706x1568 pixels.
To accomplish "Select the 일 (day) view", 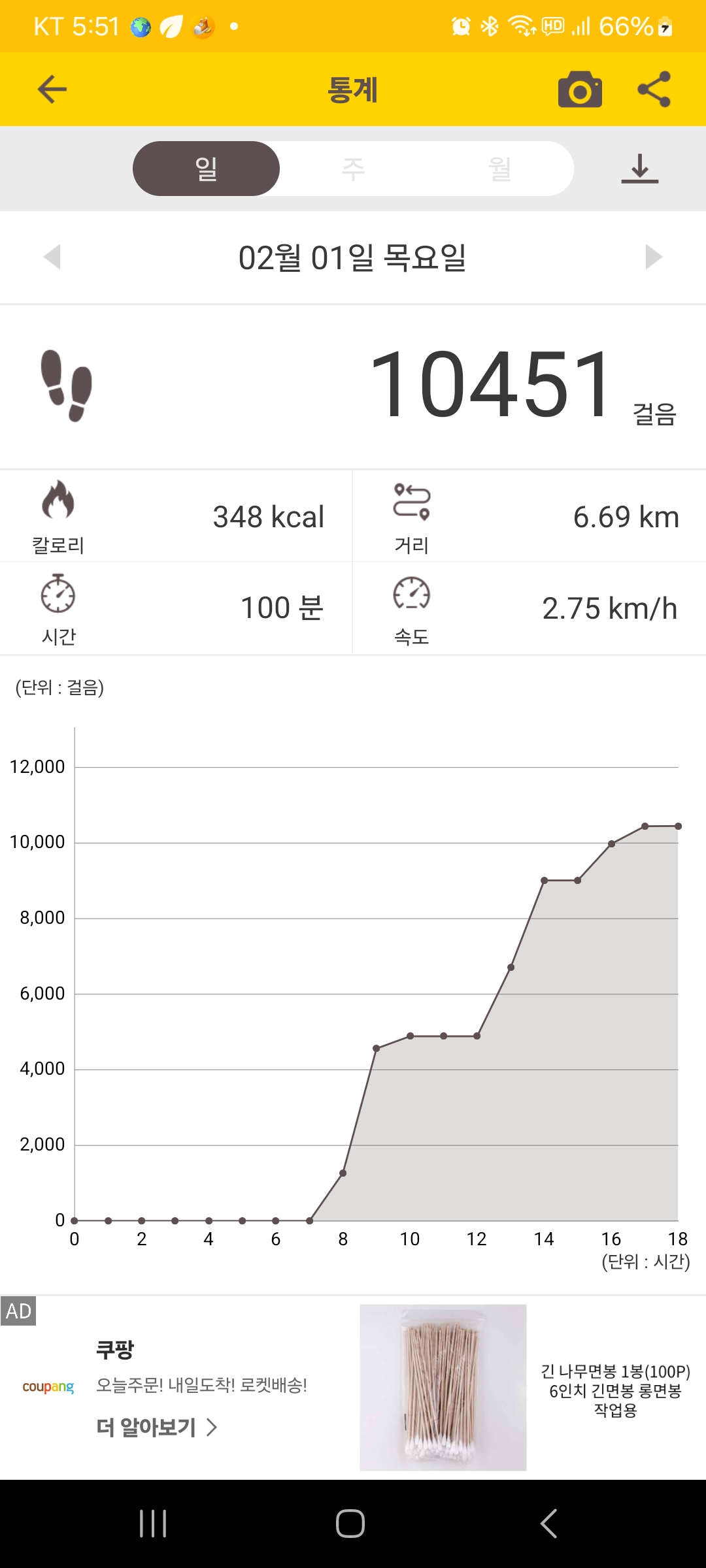I will click(x=207, y=169).
